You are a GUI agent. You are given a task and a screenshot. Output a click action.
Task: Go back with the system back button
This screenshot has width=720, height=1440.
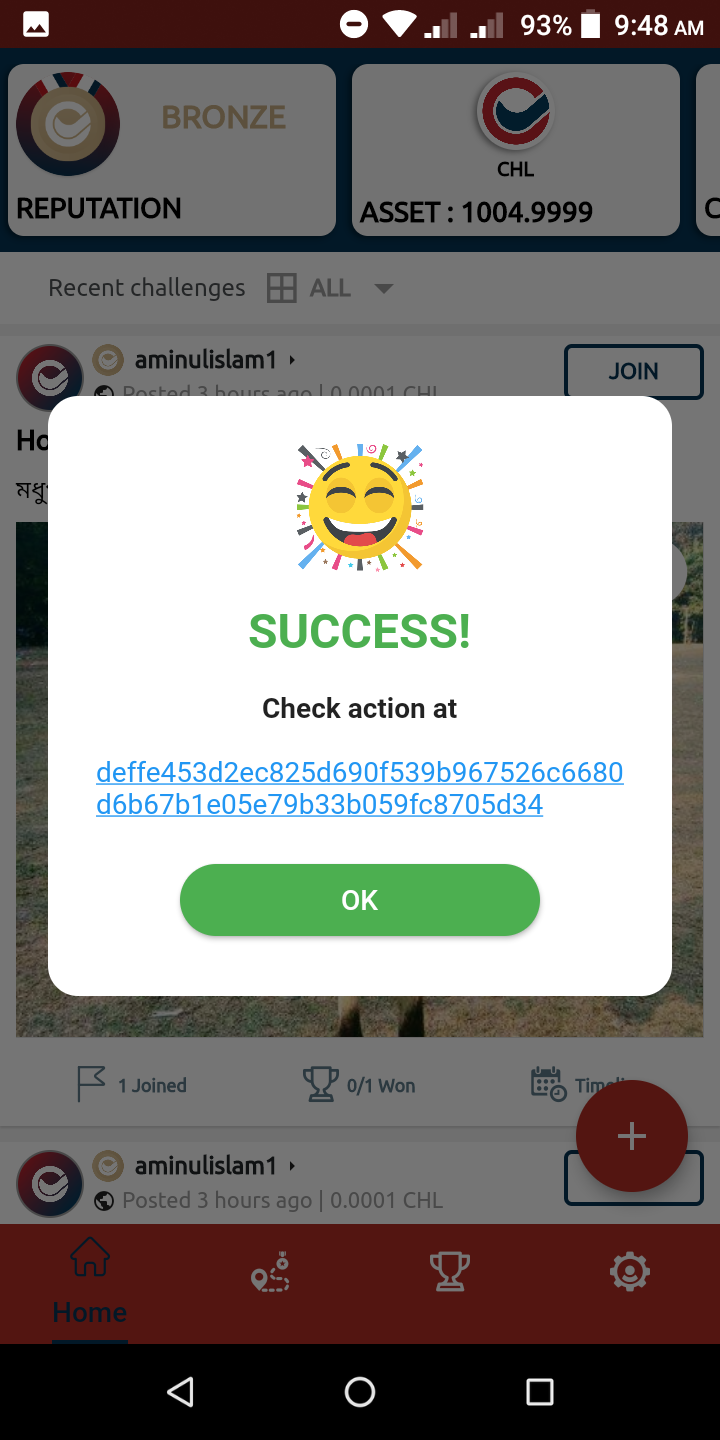click(180, 1391)
